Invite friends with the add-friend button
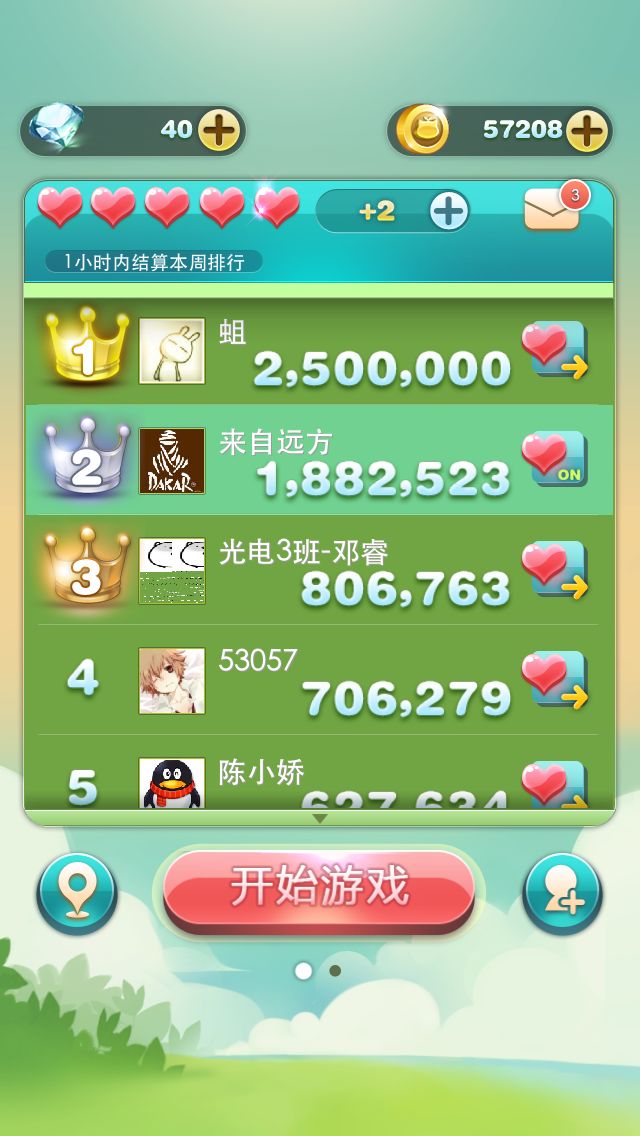This screenshot has height=1136, width=640. point(562,894)
